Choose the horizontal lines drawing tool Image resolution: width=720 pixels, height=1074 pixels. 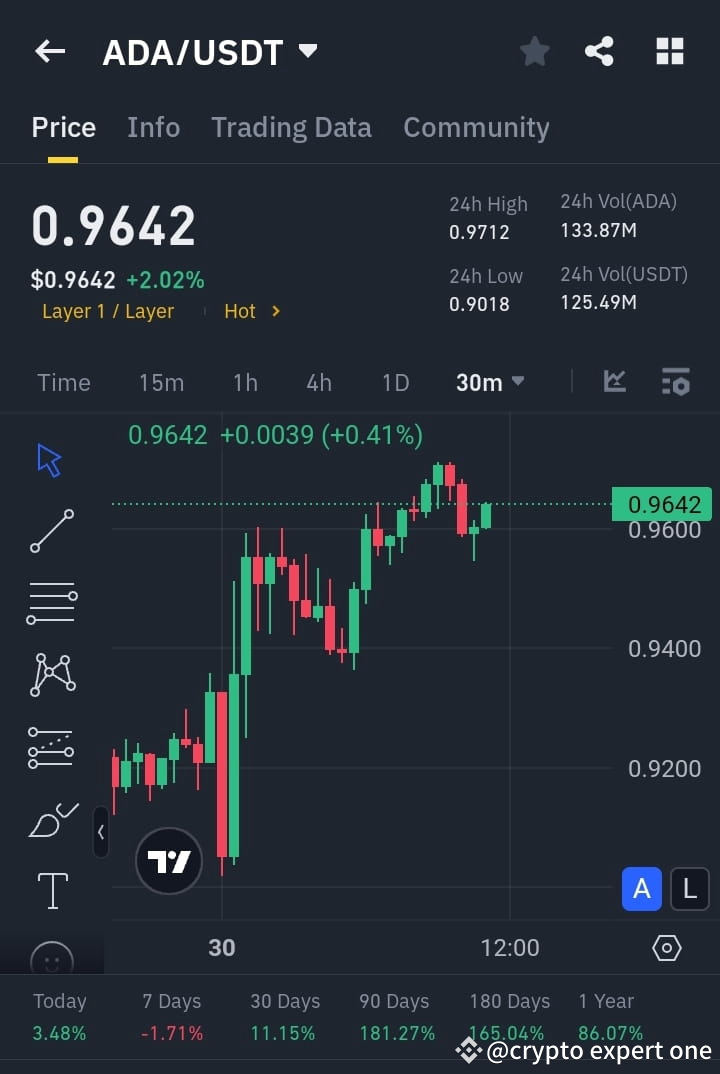(x=50, y=602)
